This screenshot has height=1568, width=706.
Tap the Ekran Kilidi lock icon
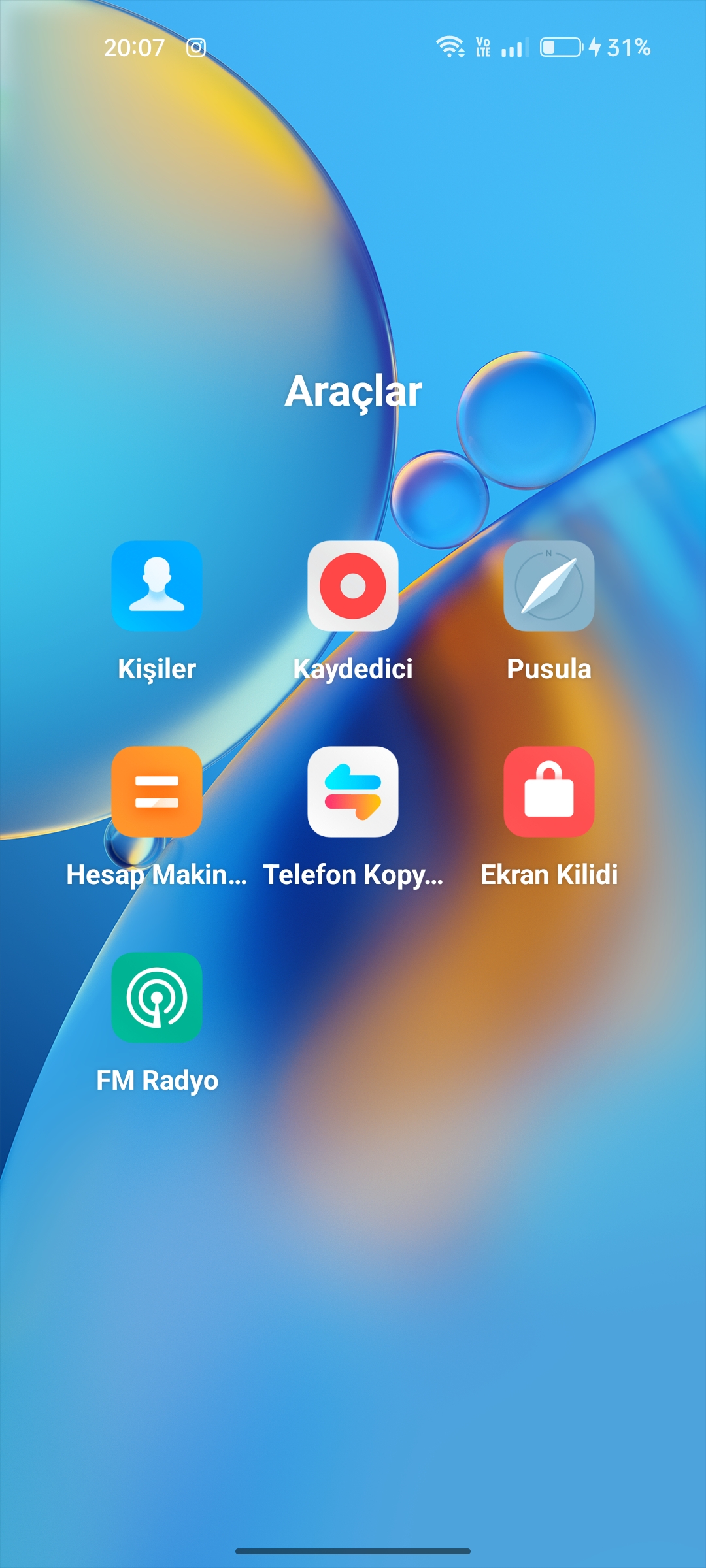click(549, 792)
